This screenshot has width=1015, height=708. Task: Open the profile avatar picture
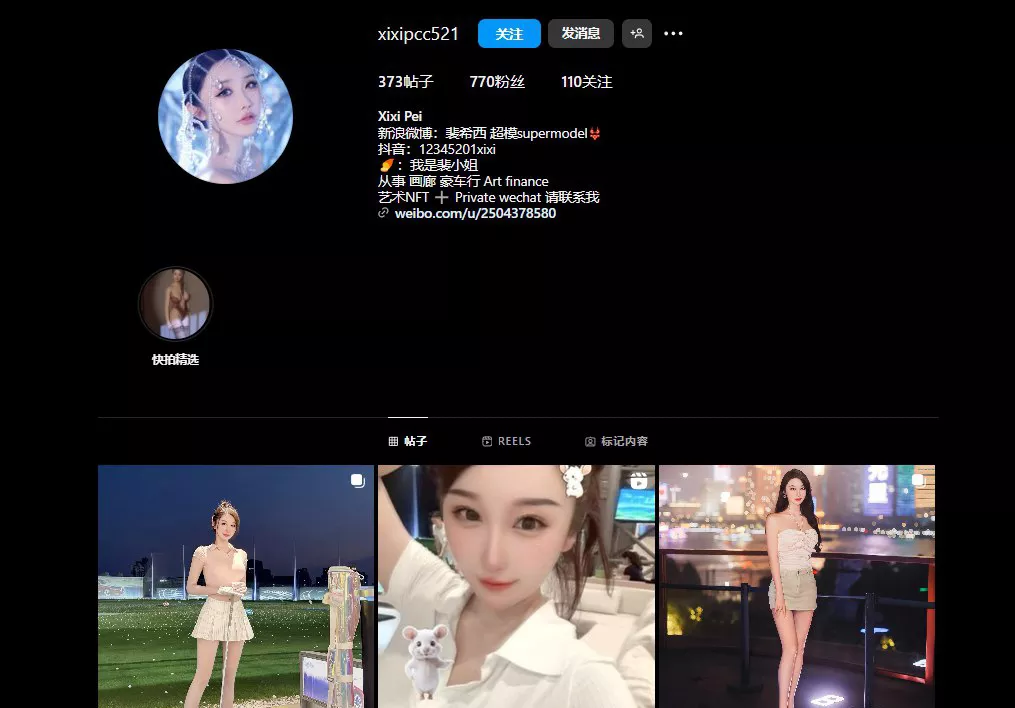[225, 116]
